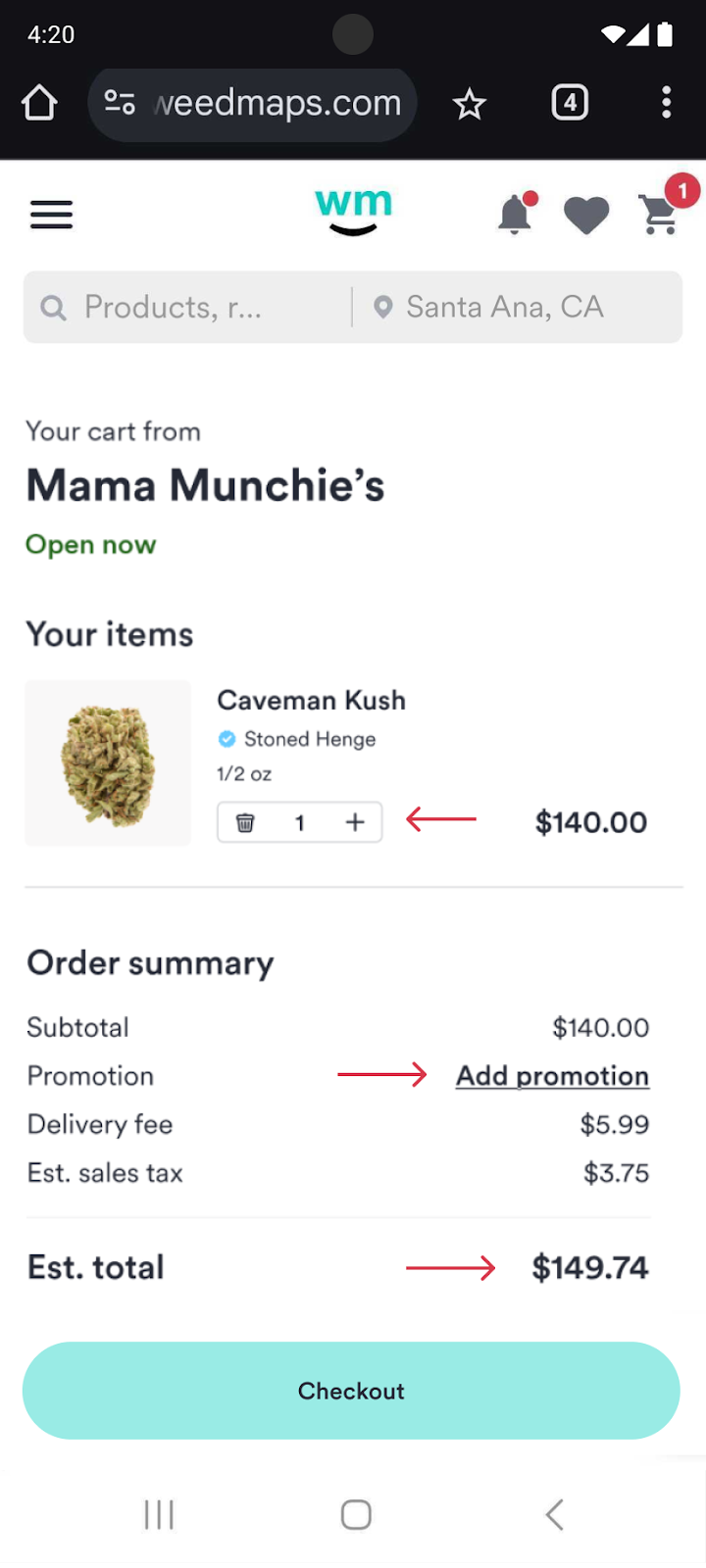706x1568 pixels.
Task: Proceed with the Checkout button
Action: click(x=351, y=1390)
